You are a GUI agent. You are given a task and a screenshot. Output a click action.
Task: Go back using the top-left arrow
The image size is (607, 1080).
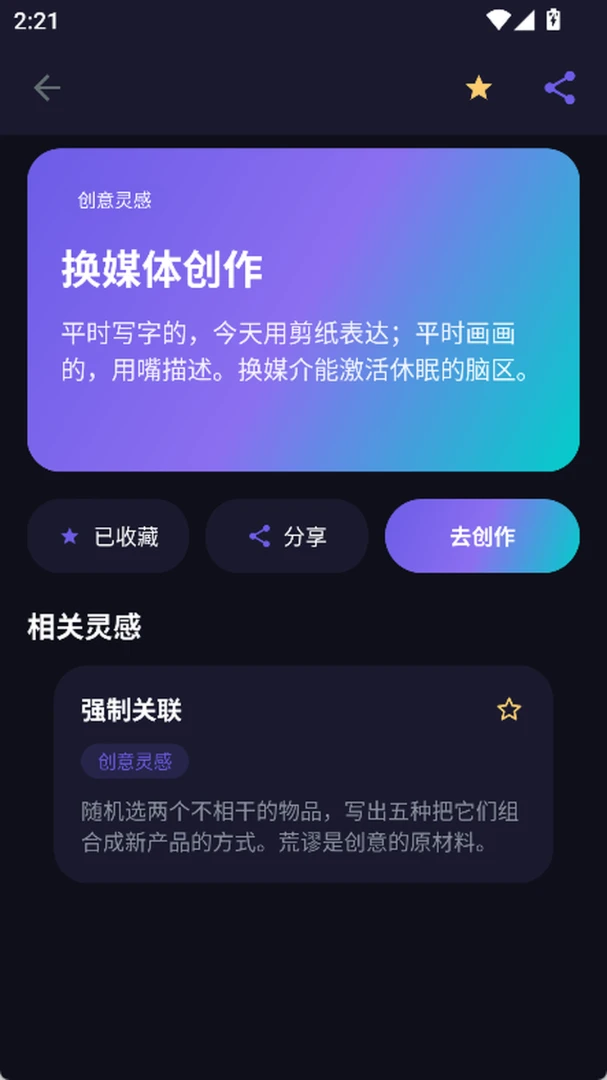click(47, 88)
